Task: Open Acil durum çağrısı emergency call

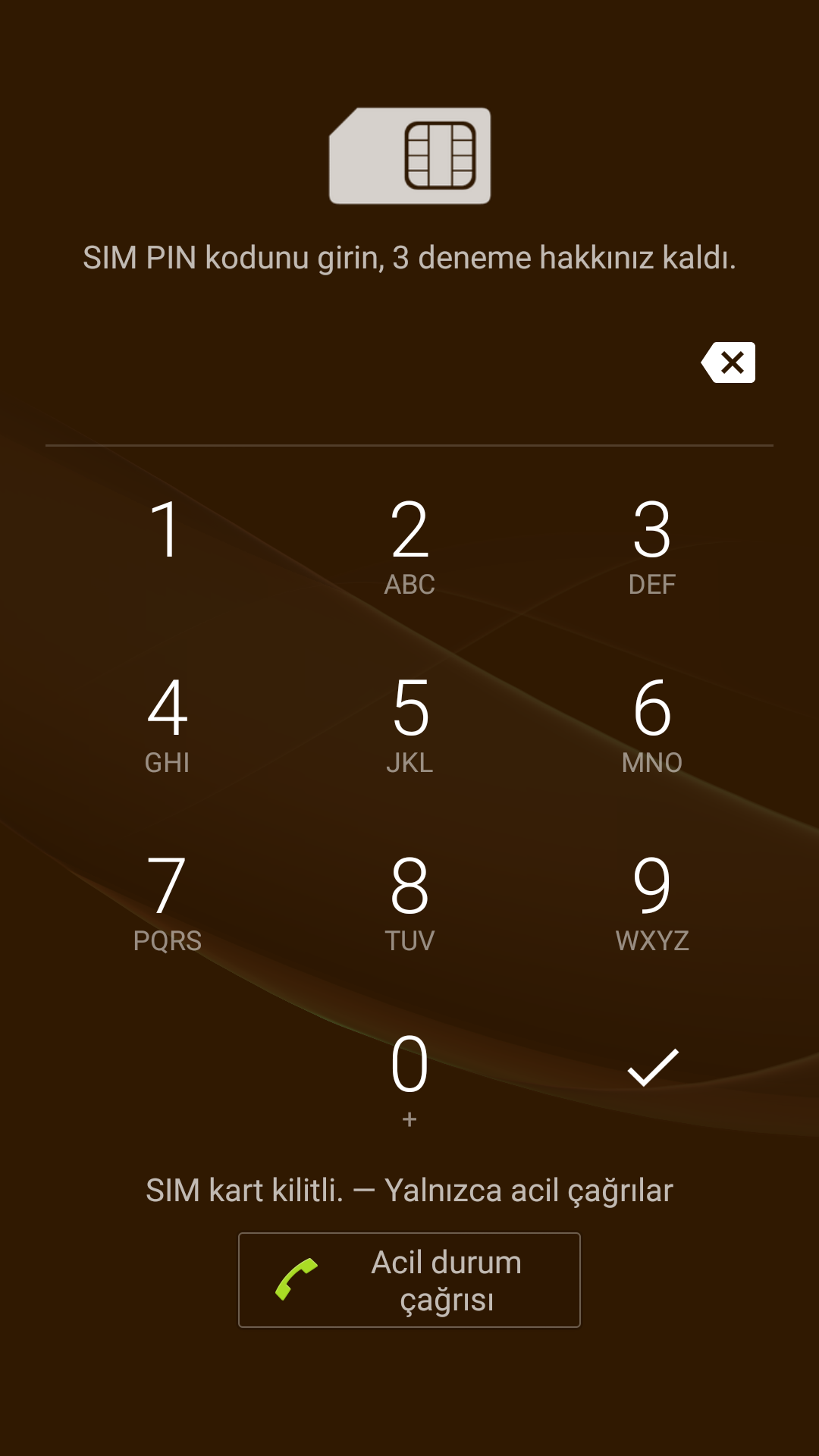Action: click(x=409, y=1280)
